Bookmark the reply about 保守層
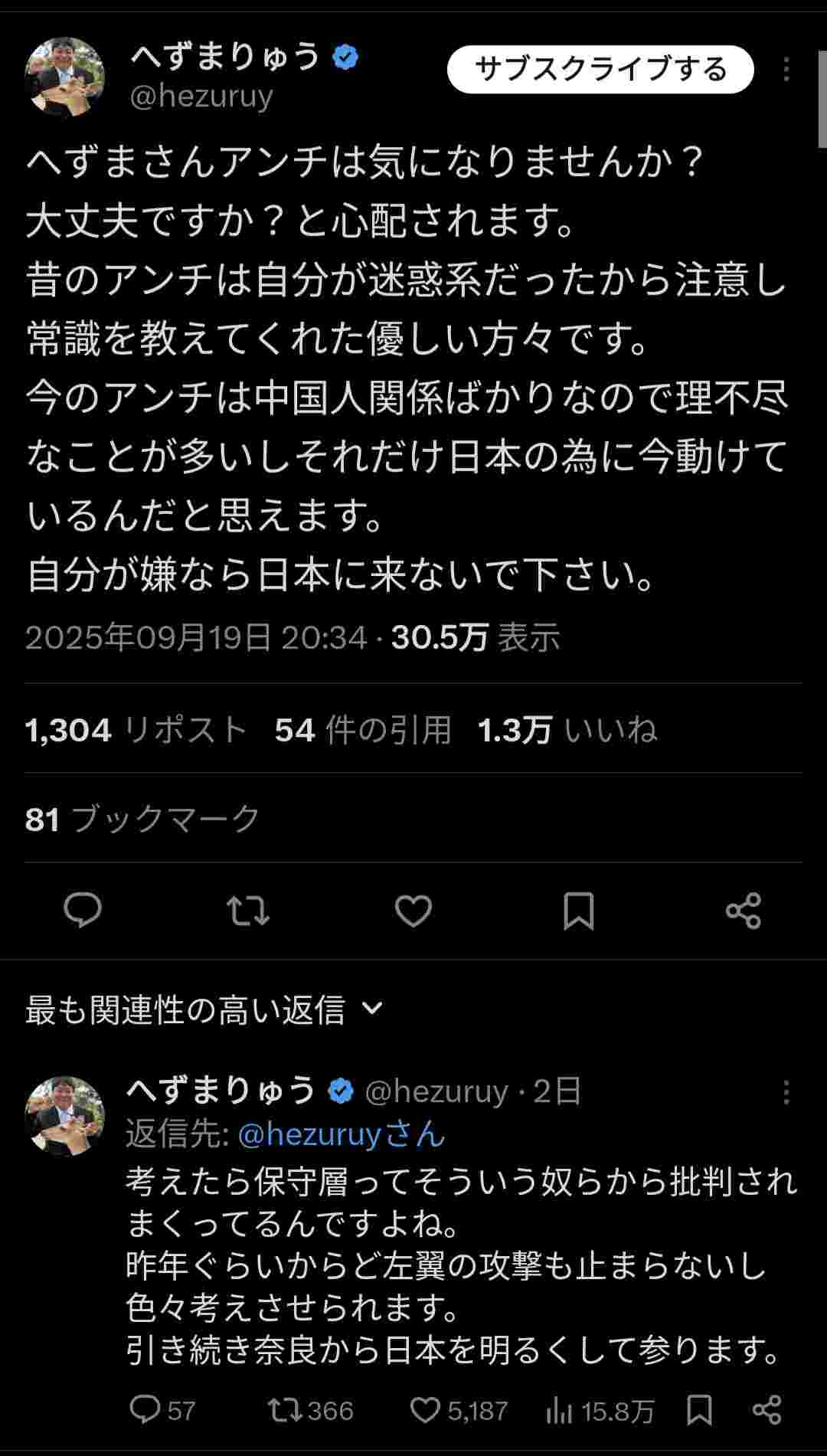The height and width of the screenshot is (1456, 827). pyautogui.click(x=699, y=1410)
